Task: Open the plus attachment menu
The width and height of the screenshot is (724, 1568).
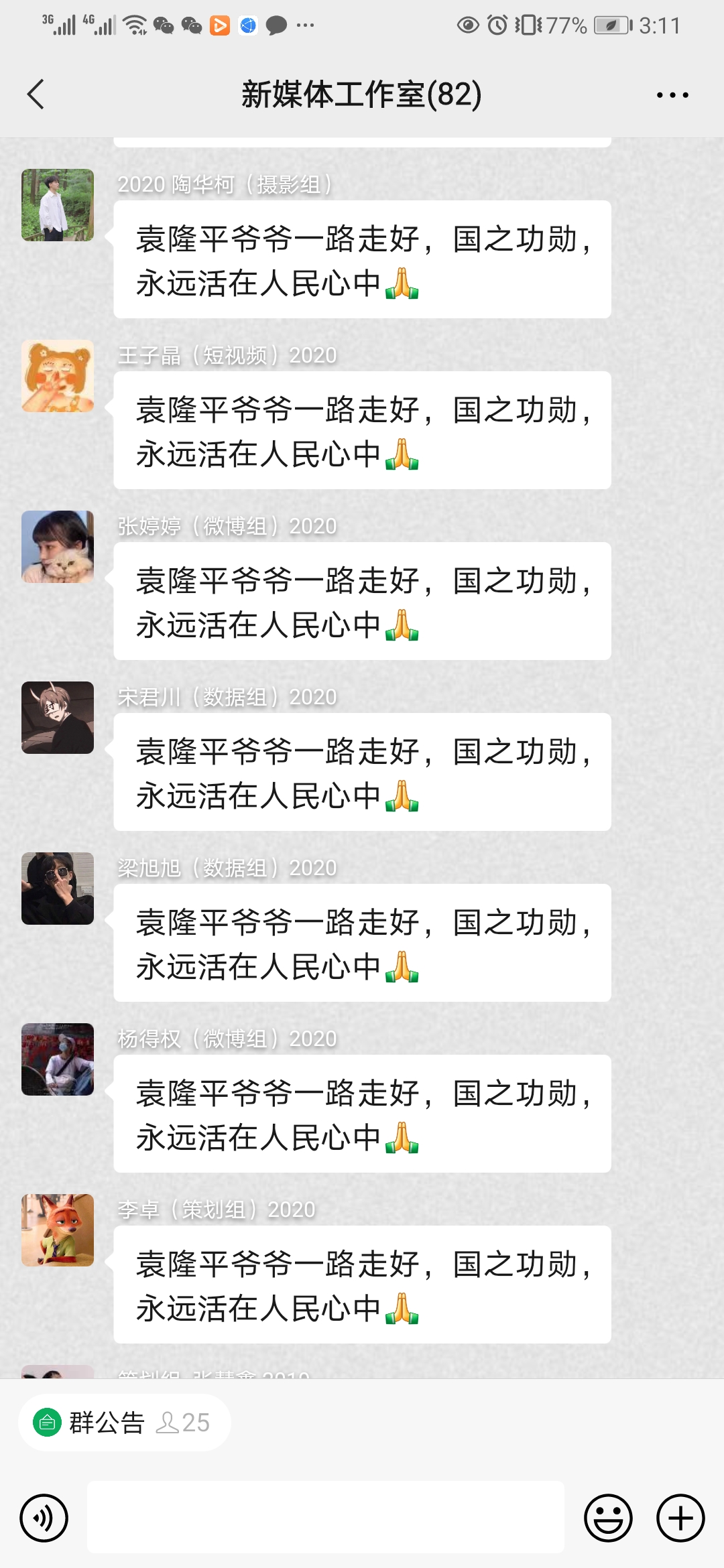Action: (680, 1518)
